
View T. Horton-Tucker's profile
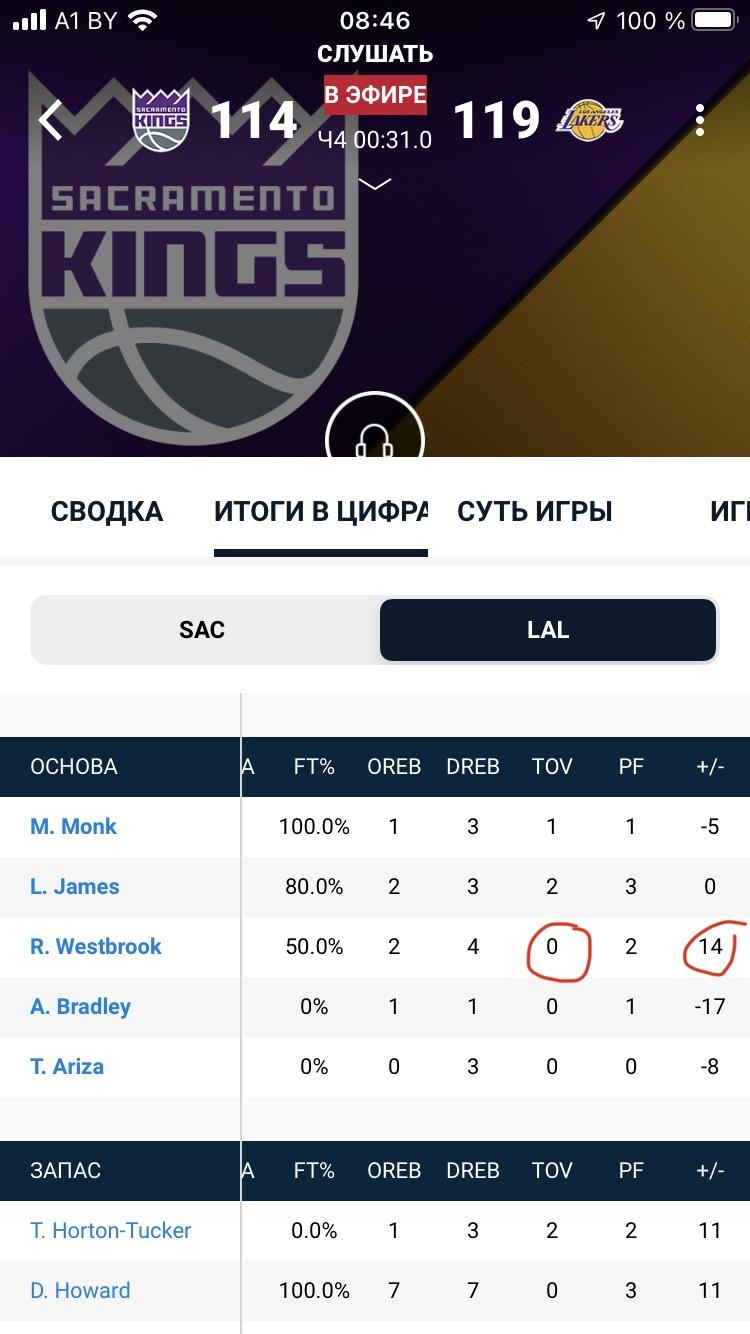click(x=111, y=1231)
